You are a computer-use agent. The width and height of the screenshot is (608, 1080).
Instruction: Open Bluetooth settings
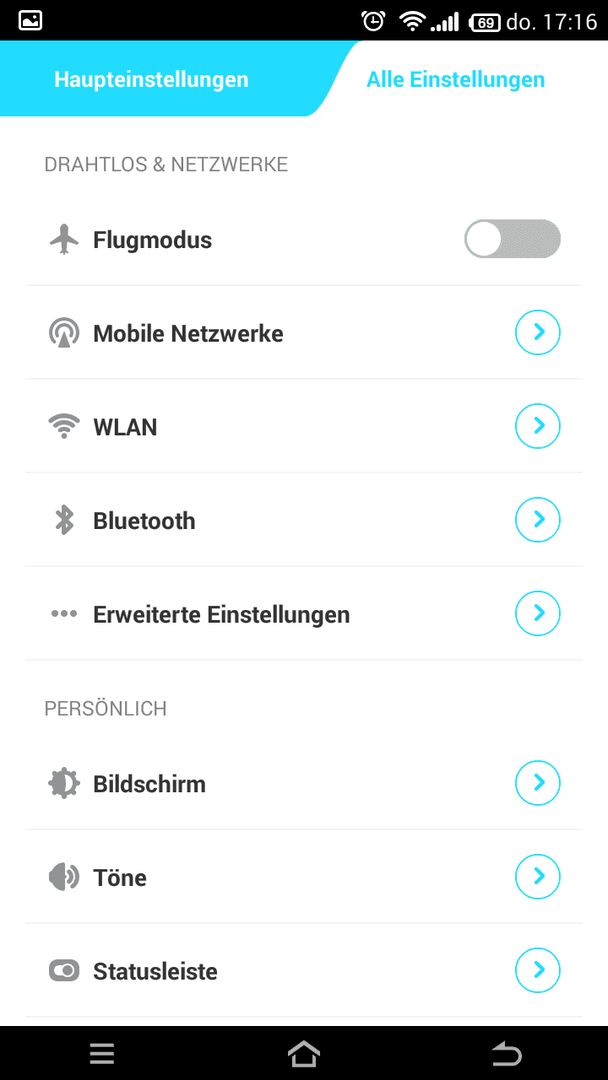(x=304, y=521)
